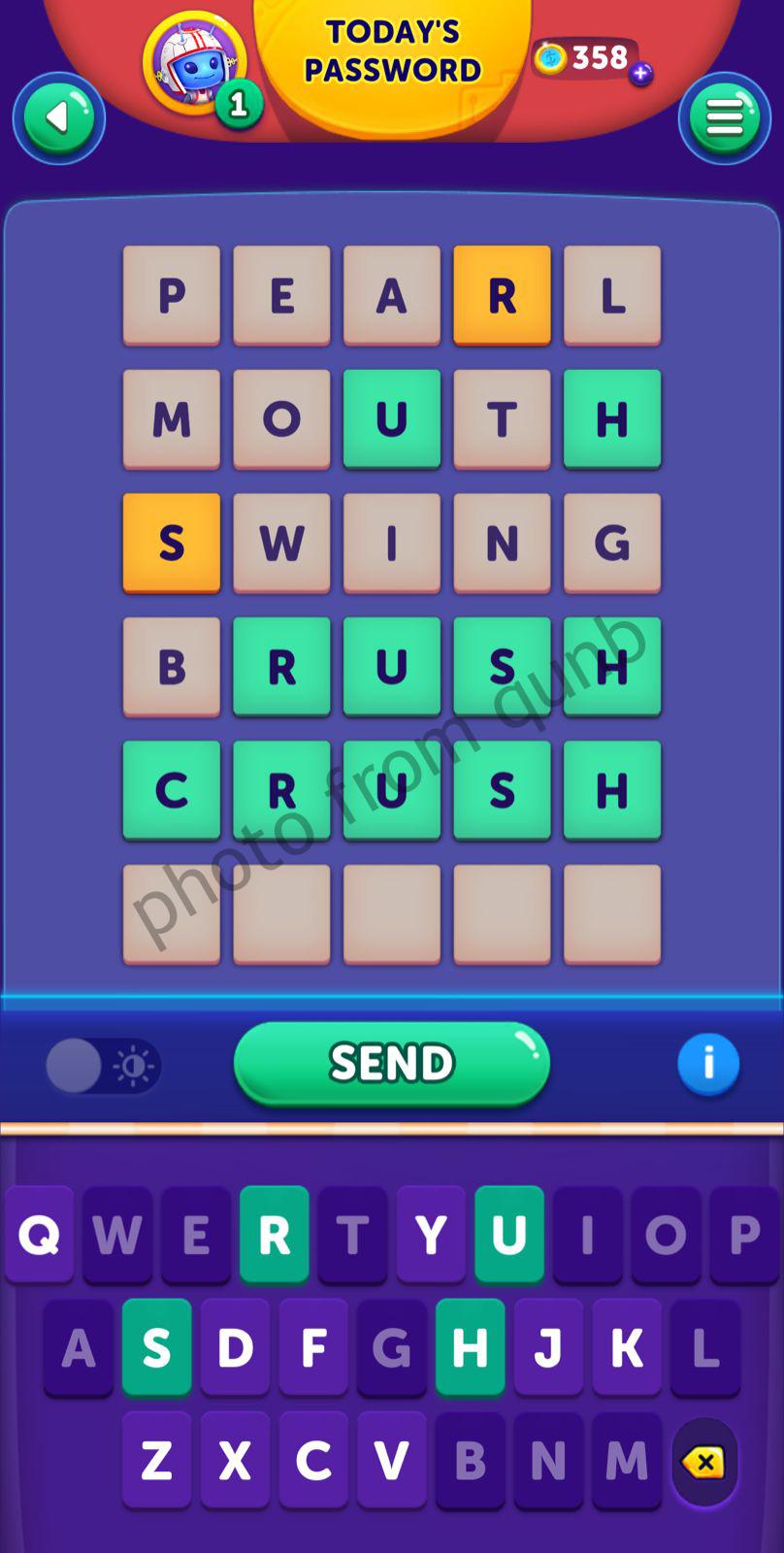Type the letter D
The image size is (784, 1553).
tap(236, 1346)
